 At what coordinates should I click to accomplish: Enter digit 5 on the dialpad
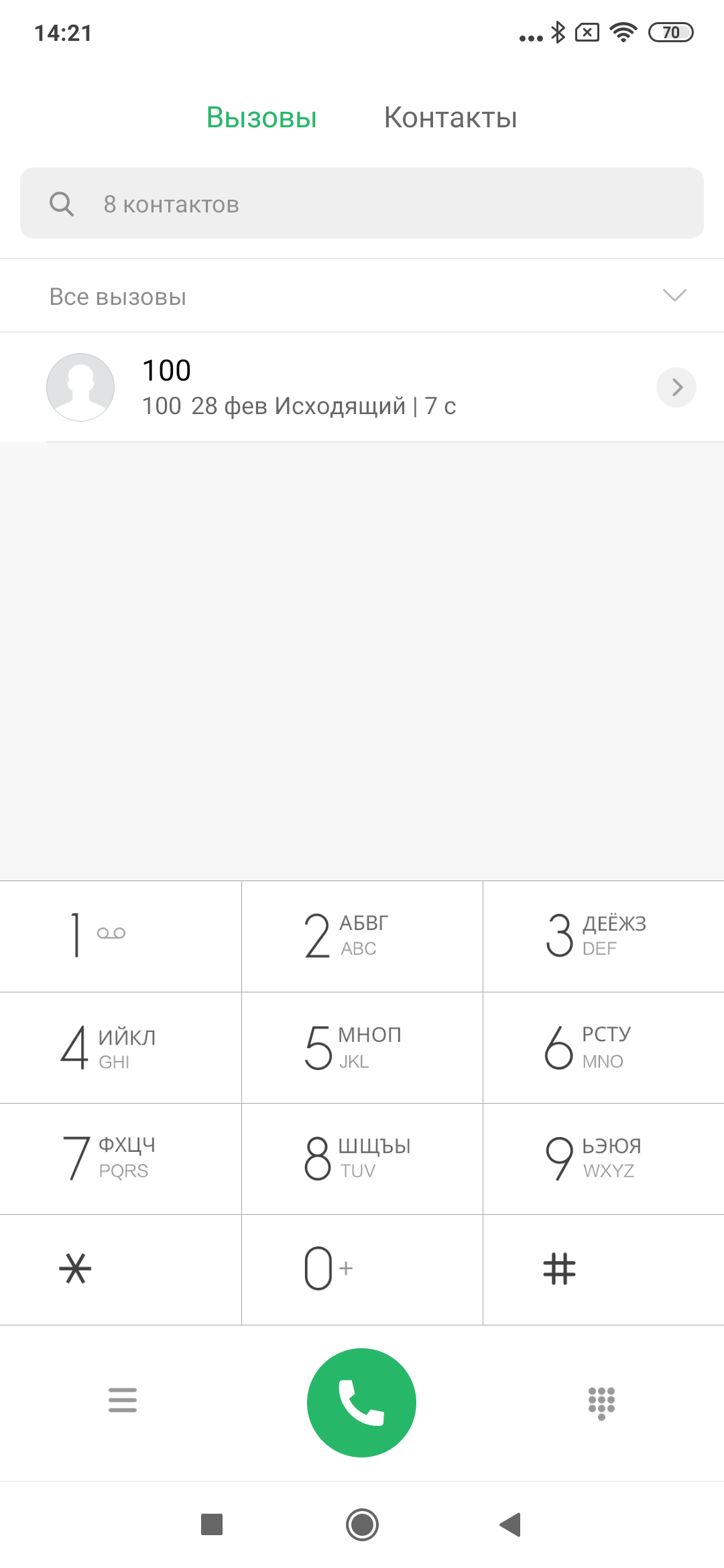[x=362, y=1047]
